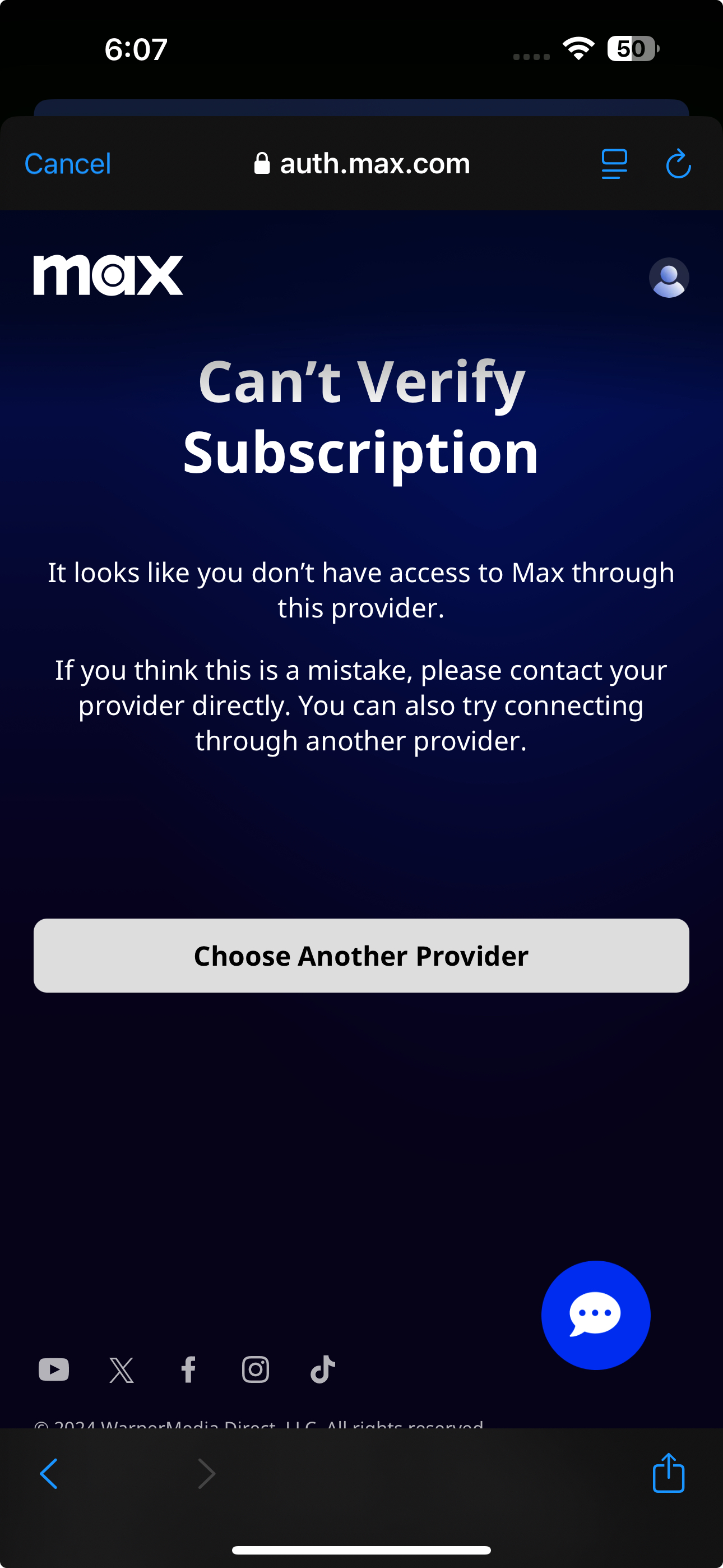Go back to the previous web page
This screenshot has height=1568, width=723.
point(49,1474)
